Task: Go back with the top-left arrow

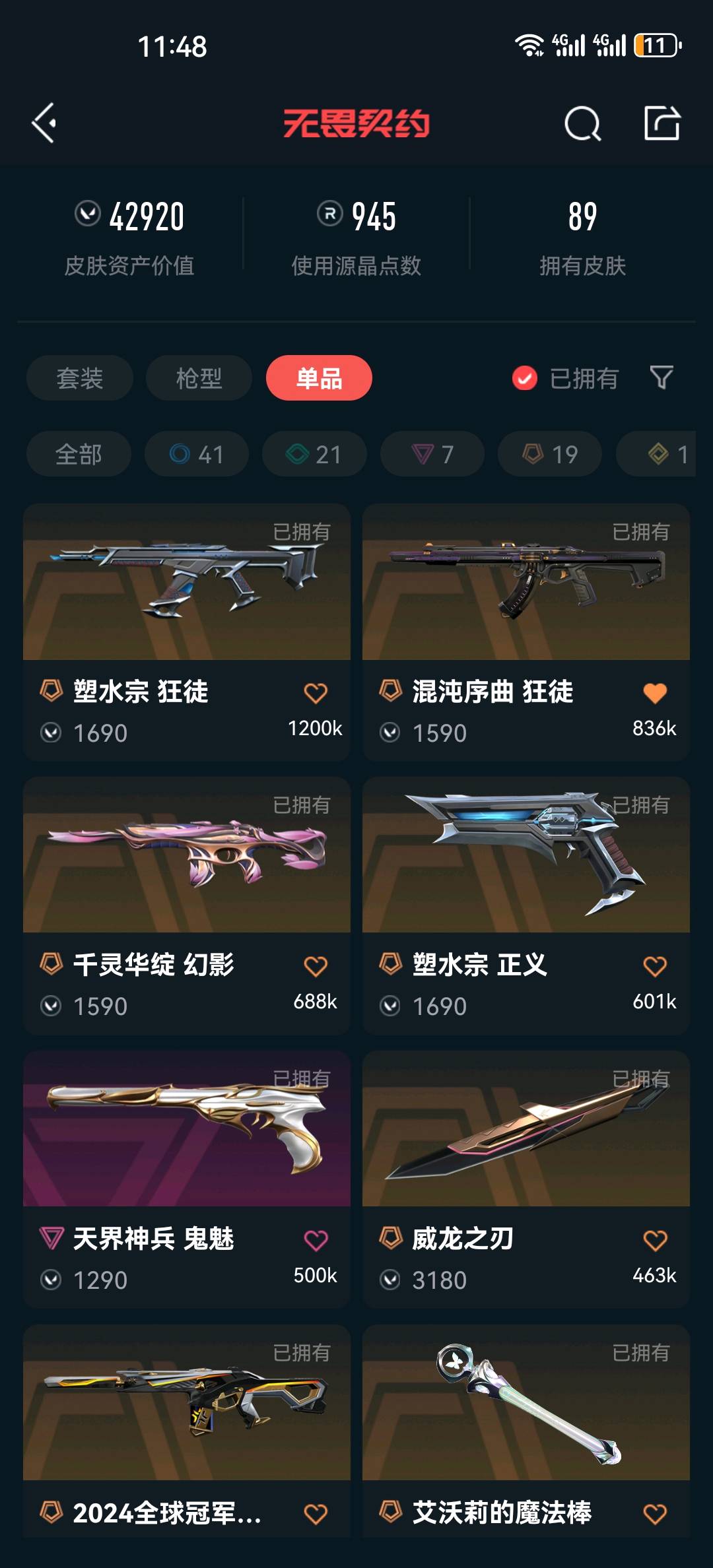Action: pos(44,123)
